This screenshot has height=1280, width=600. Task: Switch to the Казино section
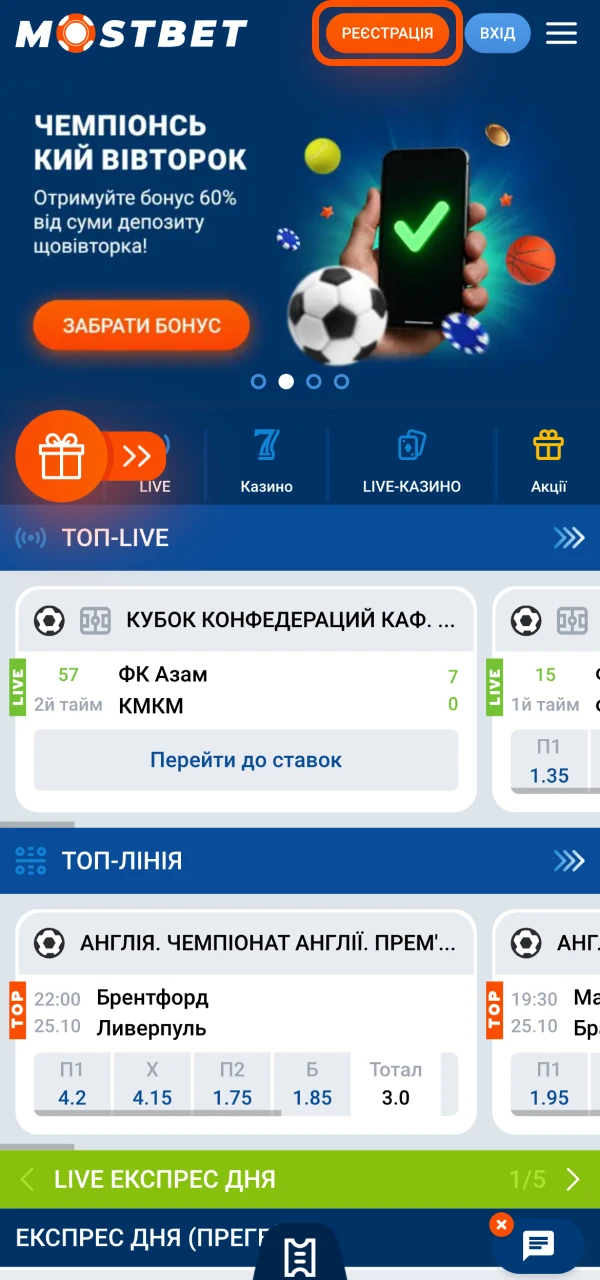click(x=266, y=461)
